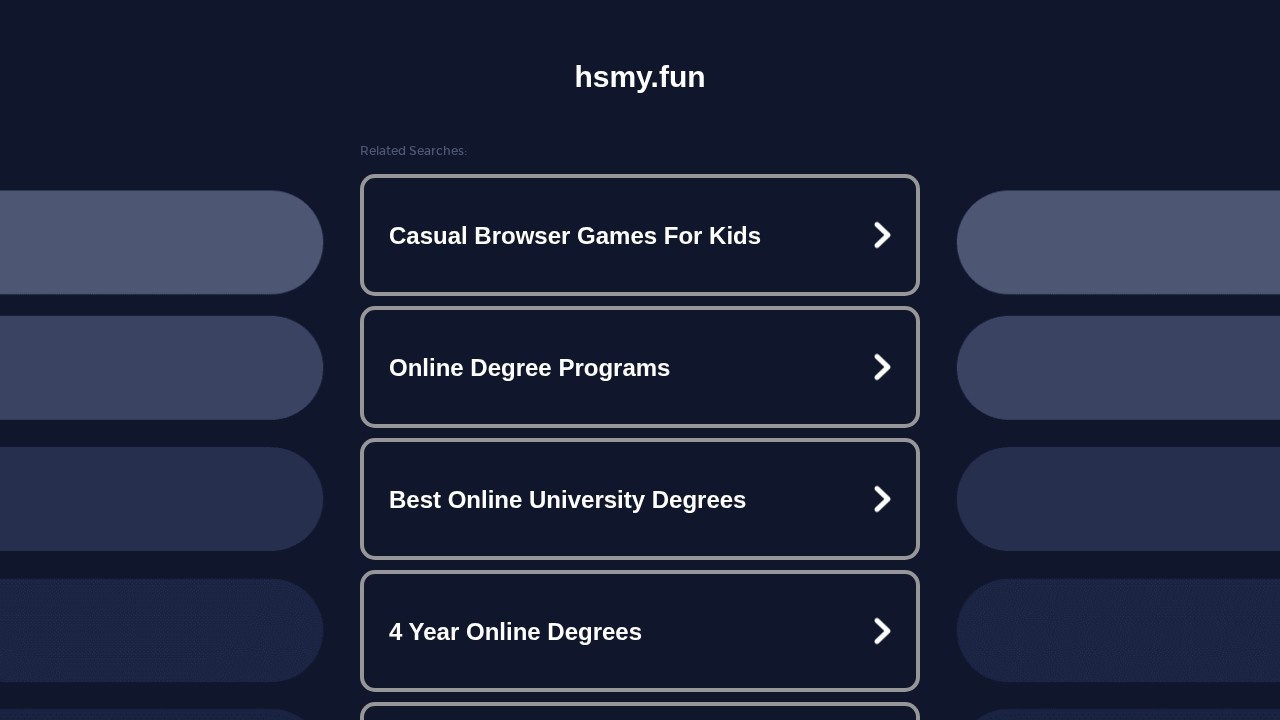Select Online Degree Programs search result
The height and width of the screenshot is (720, 1280).
639,368
